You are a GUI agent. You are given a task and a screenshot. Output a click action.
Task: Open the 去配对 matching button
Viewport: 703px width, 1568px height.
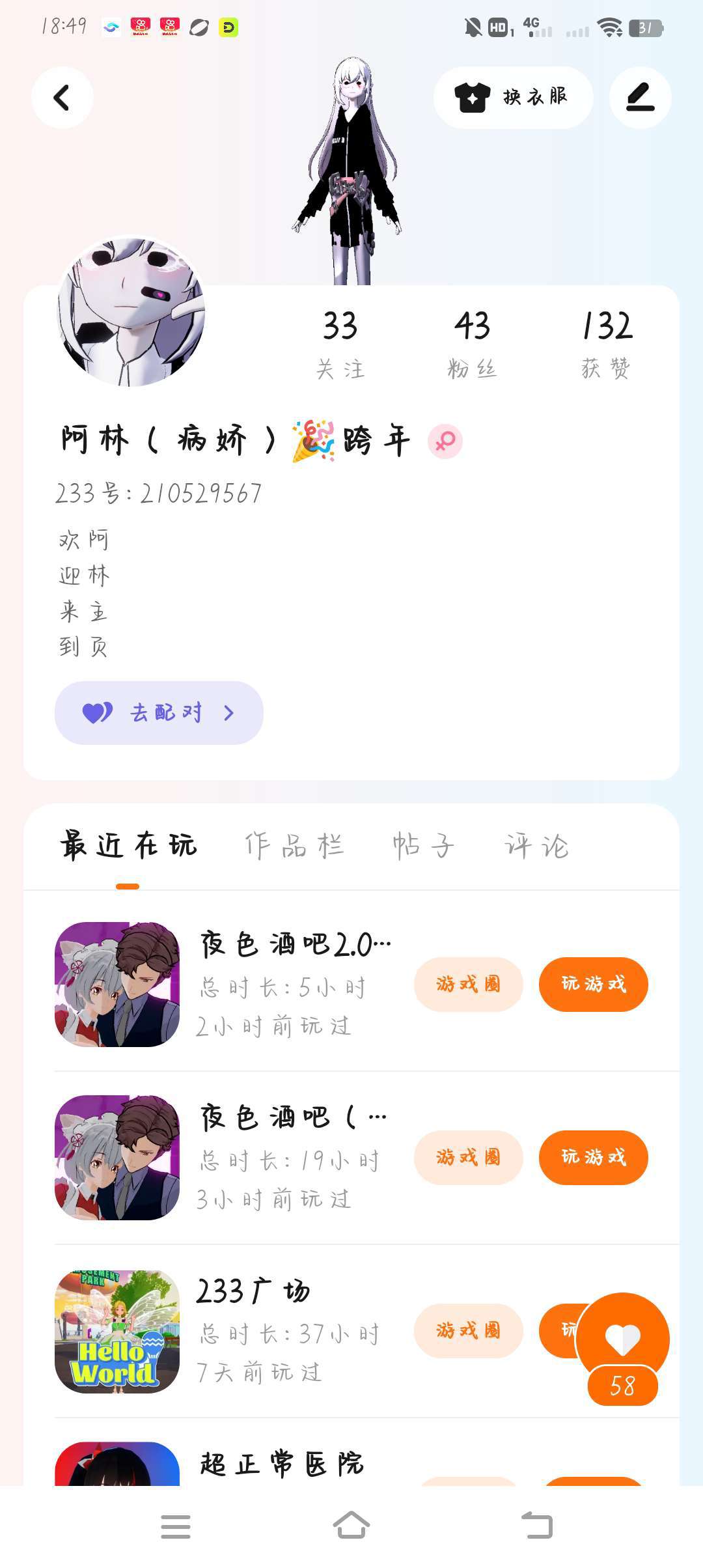(159, 713)
